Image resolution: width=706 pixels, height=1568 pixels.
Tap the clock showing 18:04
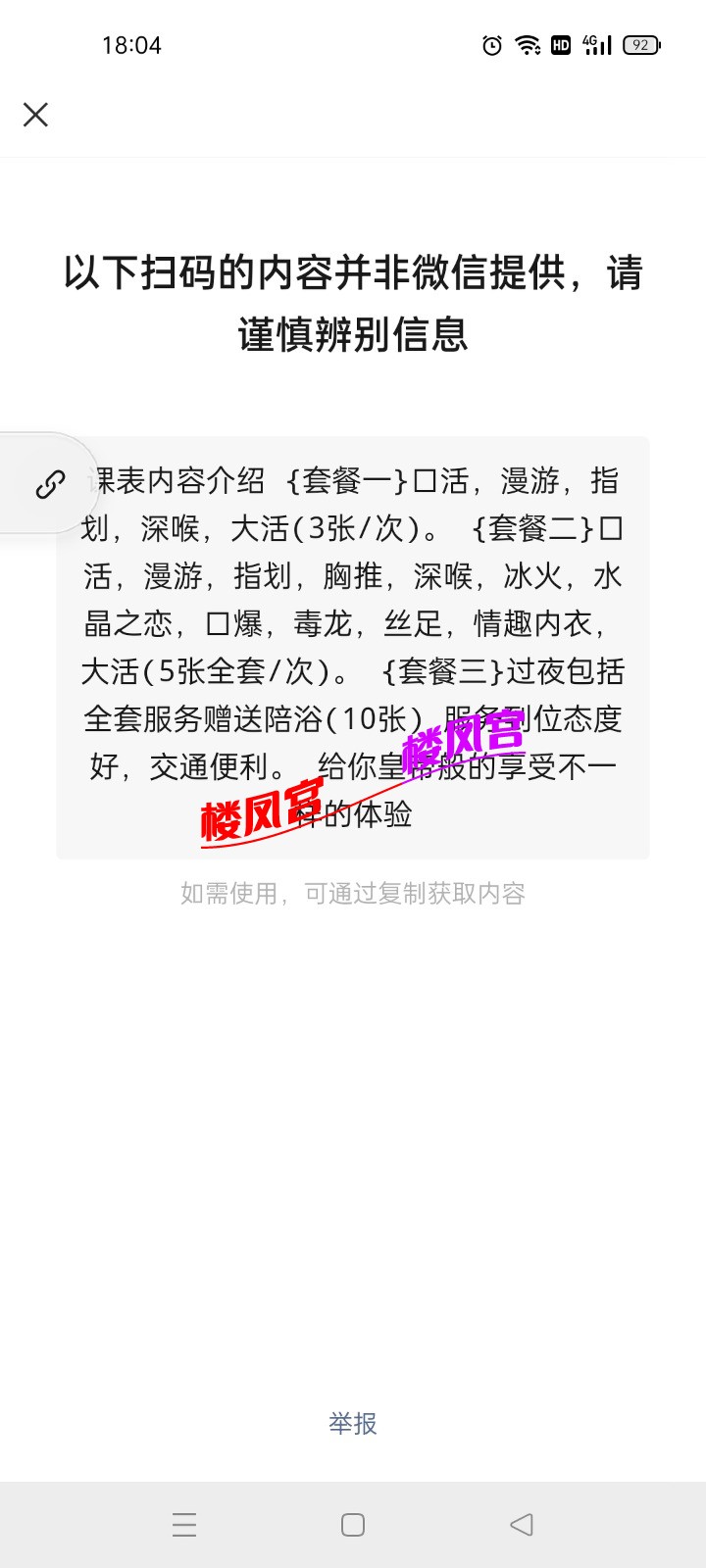[133, 45]
